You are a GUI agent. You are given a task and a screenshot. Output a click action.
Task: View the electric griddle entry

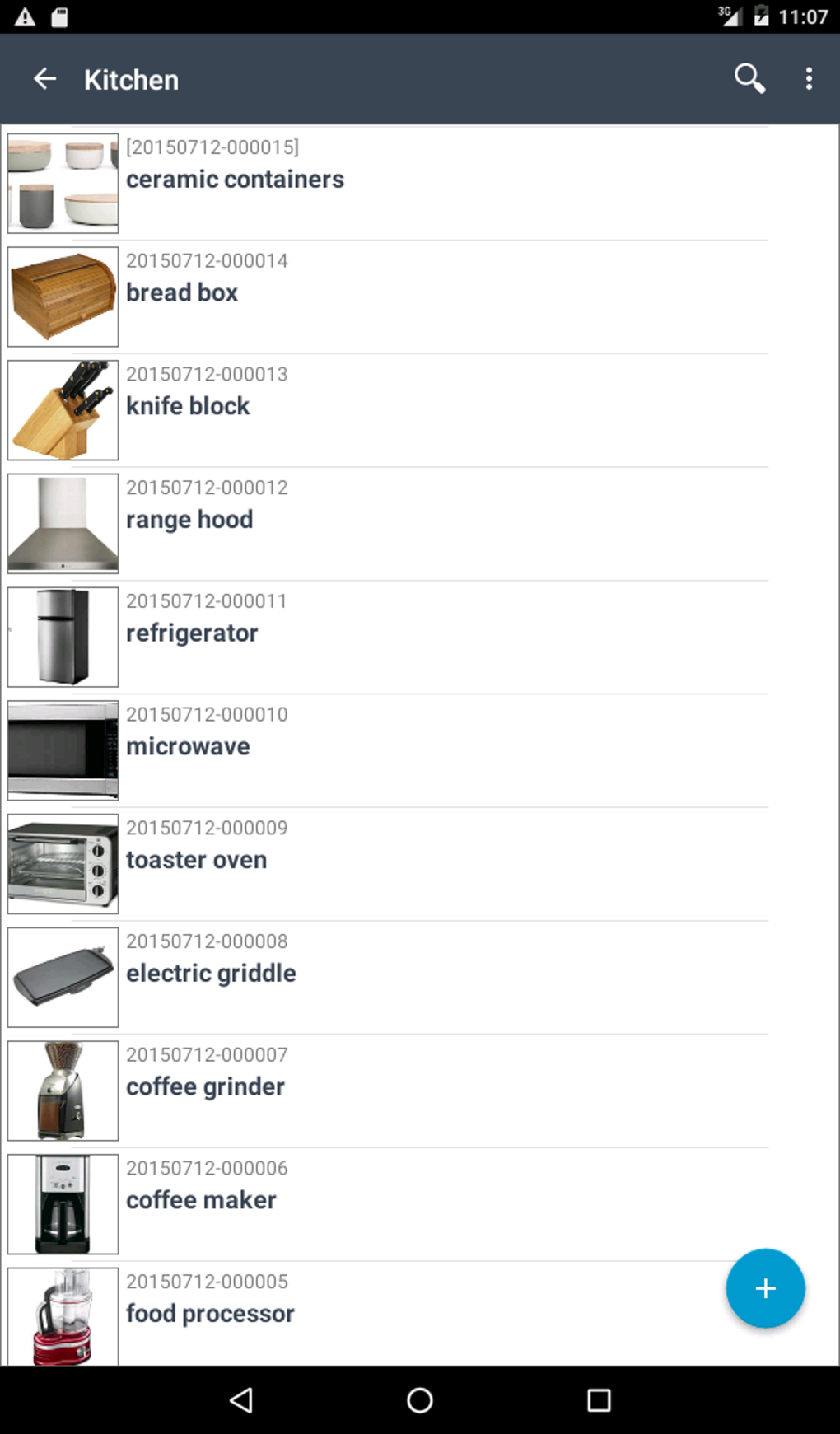(x=211, y=974)
